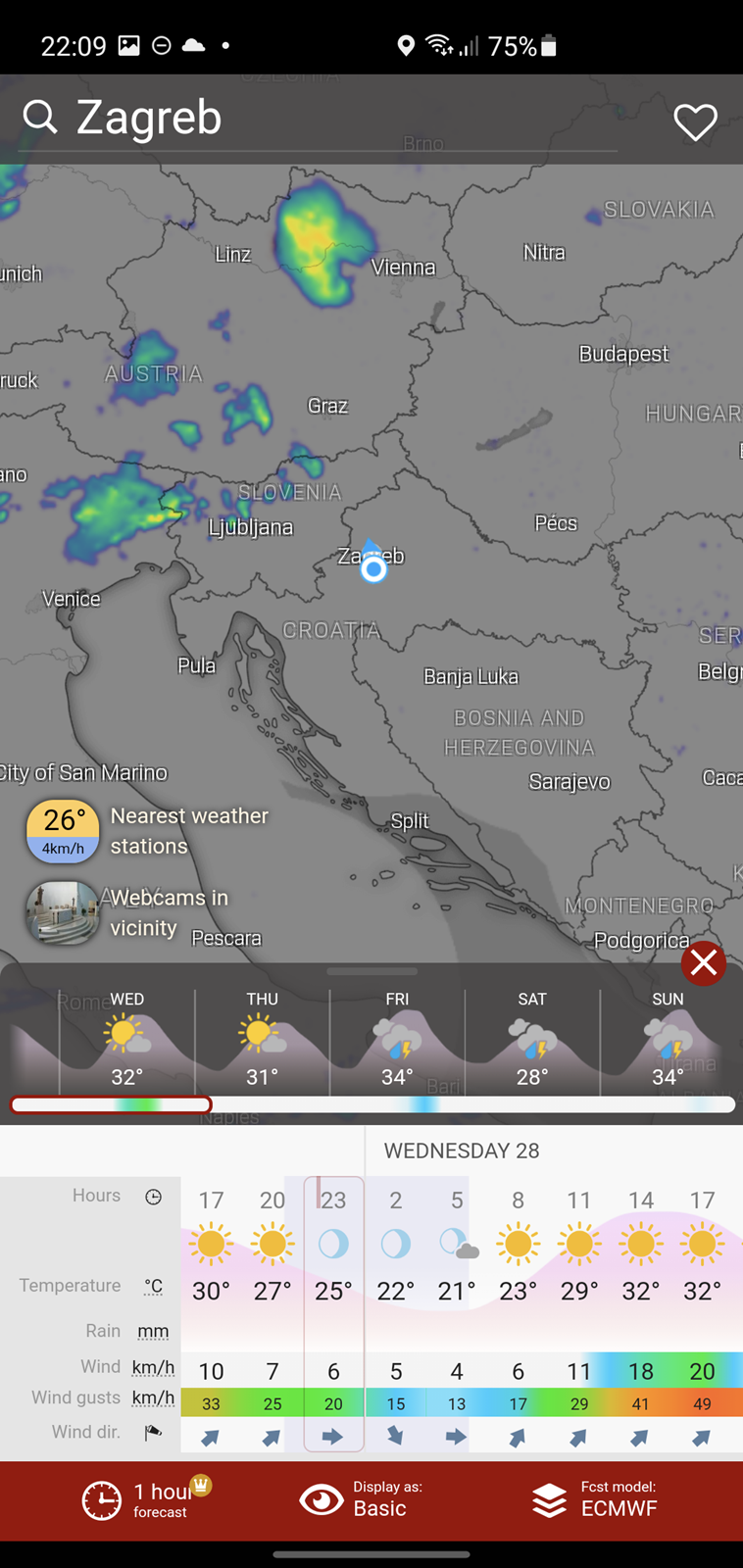743x1568 pixels.
Task: Change rain unit mm
Action: click(x=153, y=1332)
